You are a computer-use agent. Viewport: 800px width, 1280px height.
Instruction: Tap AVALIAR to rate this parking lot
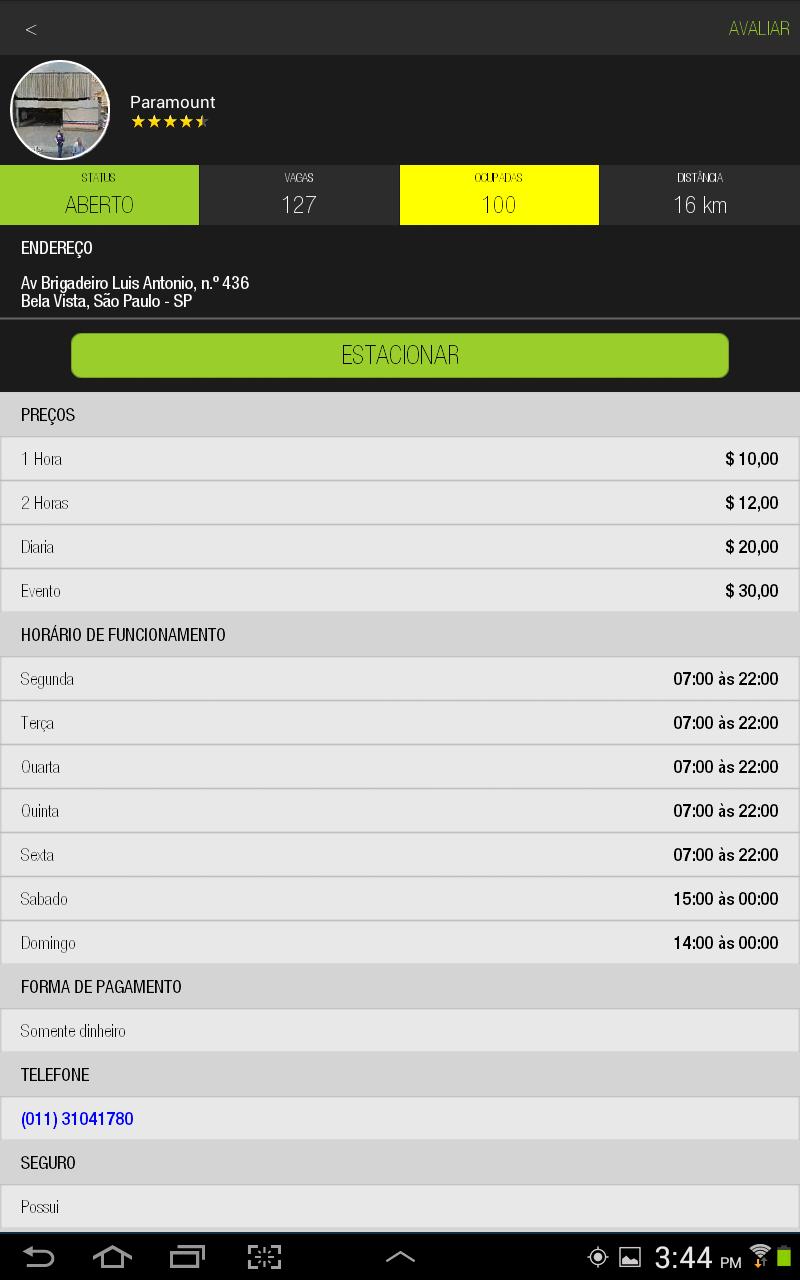click(758, 29)
